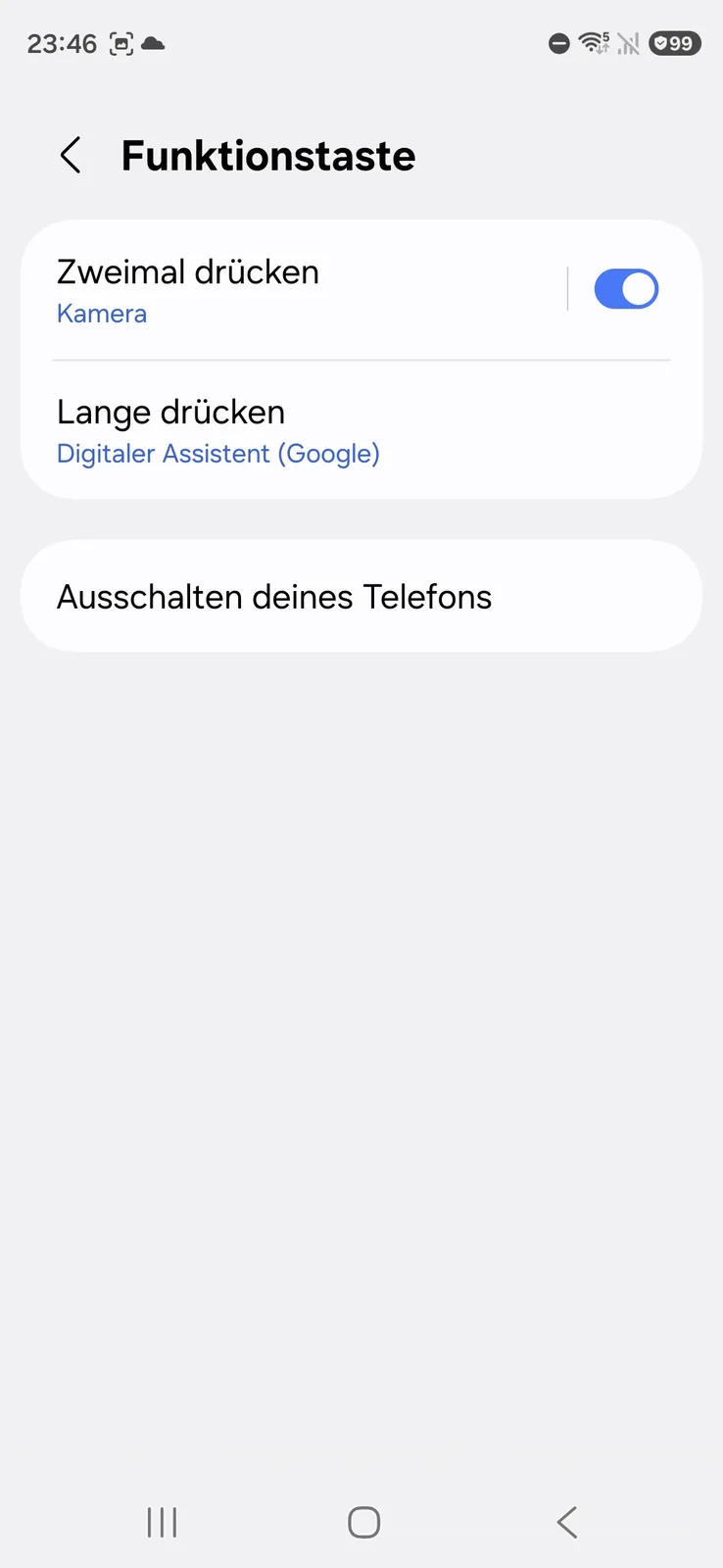Disable the Zweimal drücken switch
723x1568 pixels.
(x=626, y=290)
